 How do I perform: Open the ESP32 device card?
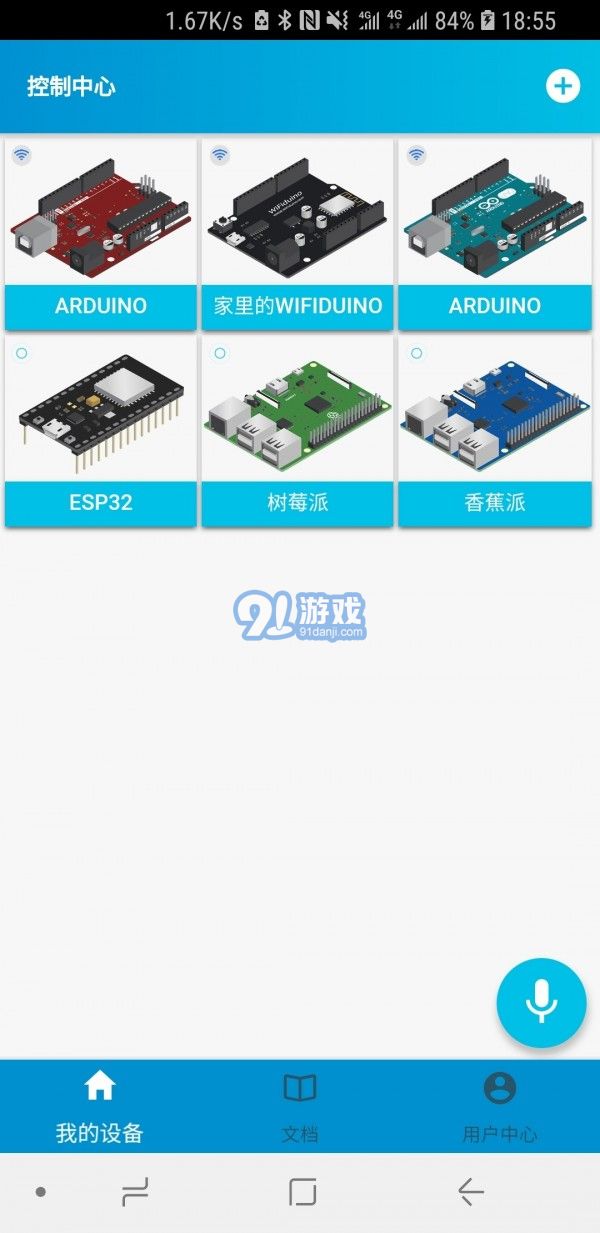point(100,432)
